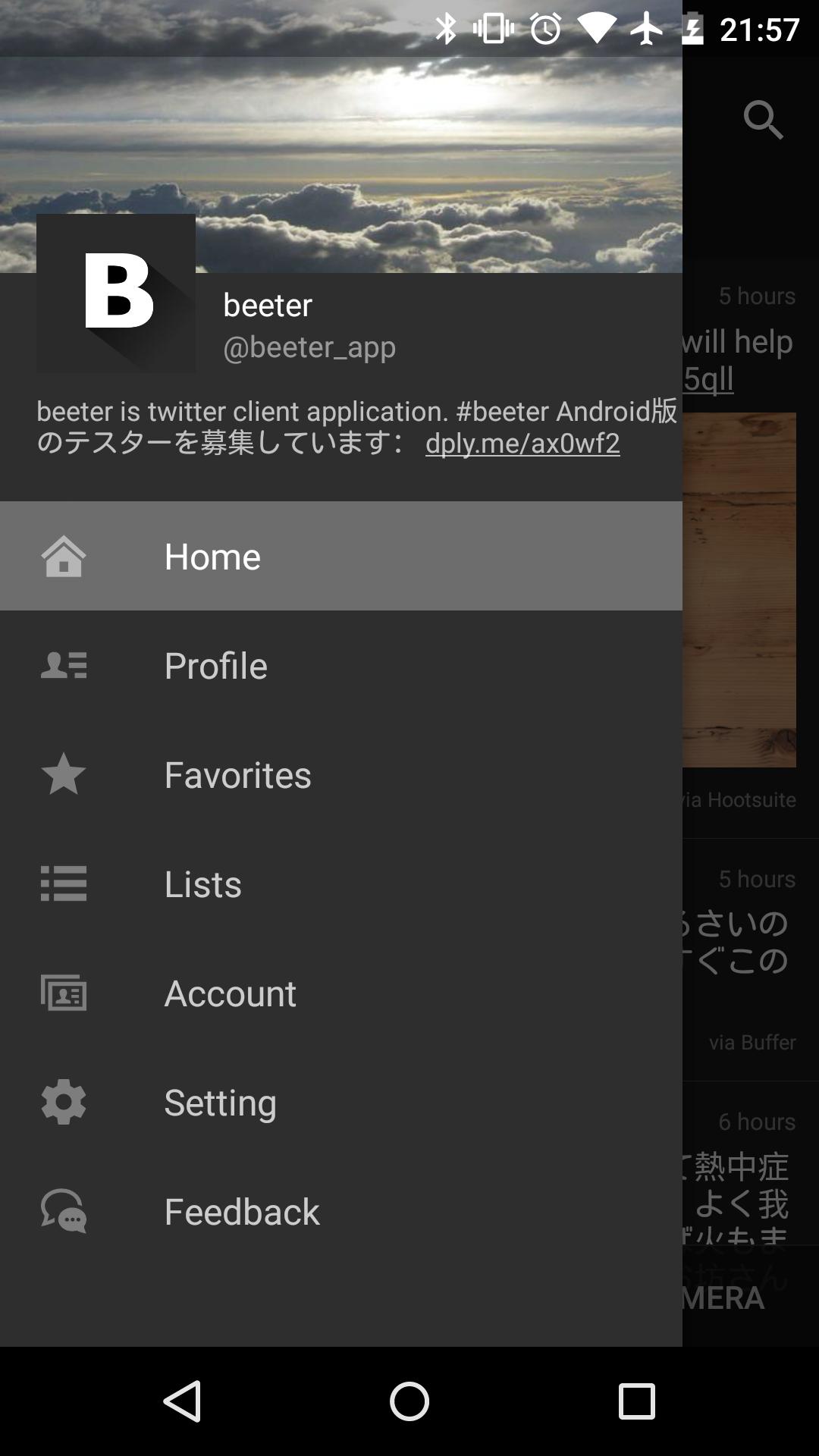
Task: Select Feedback in the drawer menu
Action: point(242,1211)
